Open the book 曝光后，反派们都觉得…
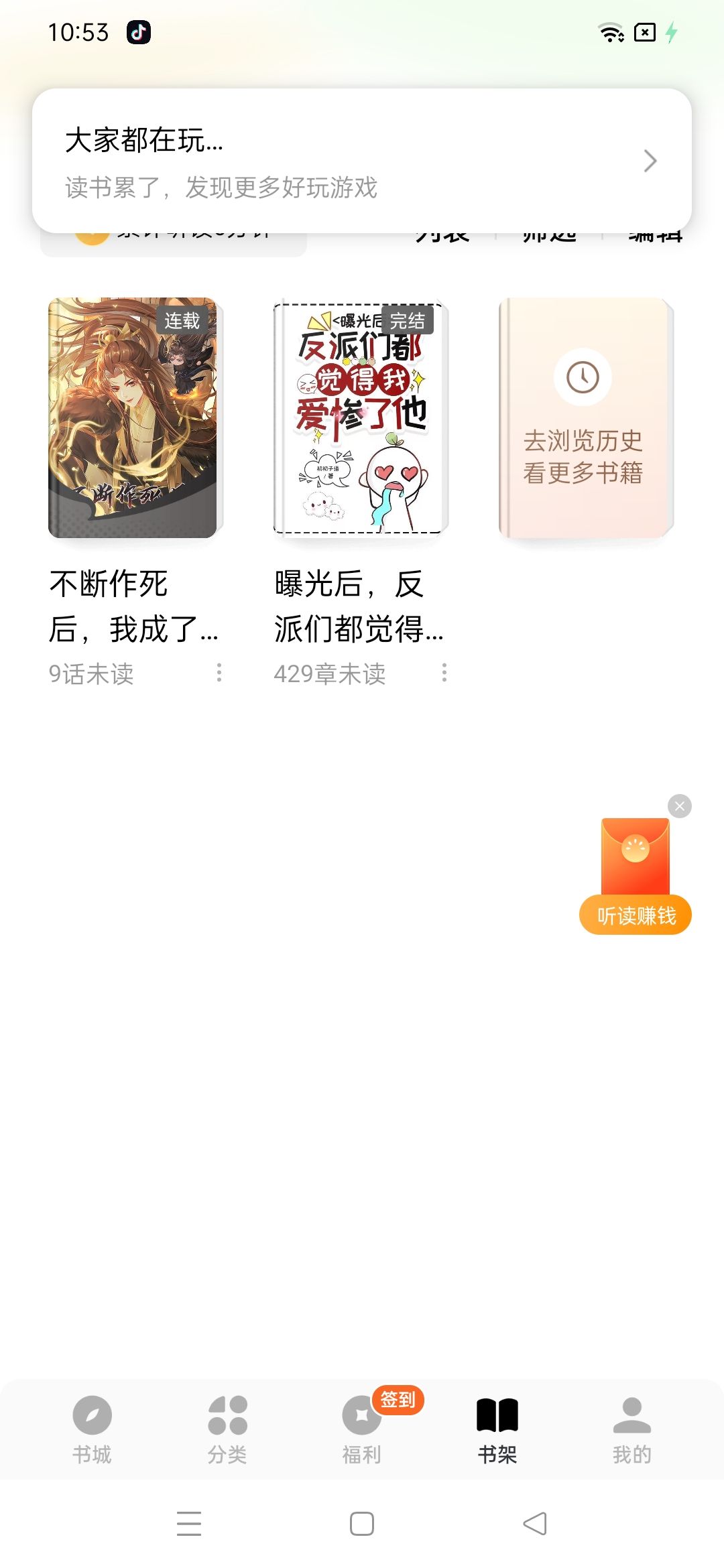Image resolution: width=724 pixels, height=1568 pixels. tap(360, 418)
